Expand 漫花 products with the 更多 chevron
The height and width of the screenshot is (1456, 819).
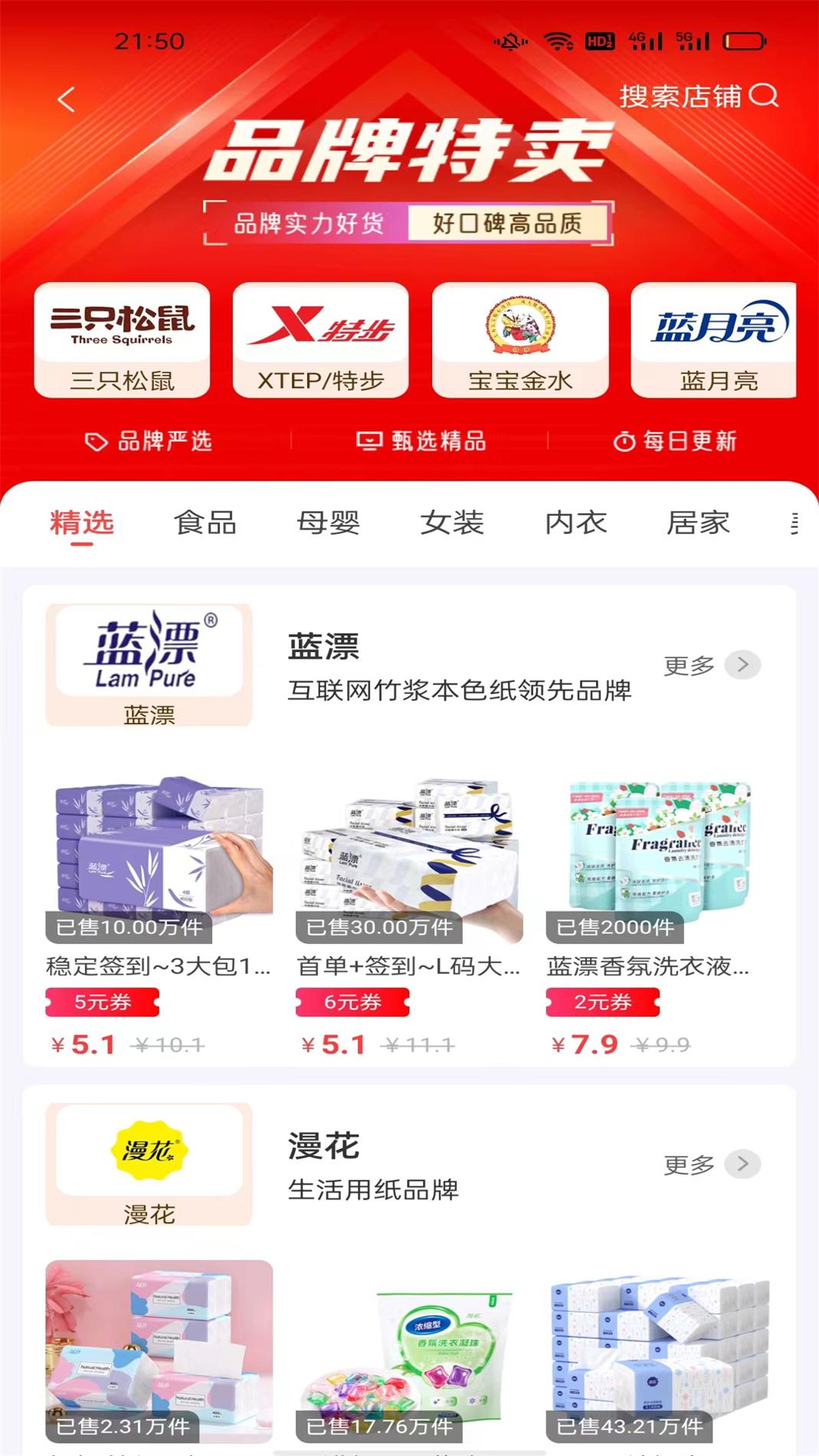pyautogui.click(x=740, y=1164)
